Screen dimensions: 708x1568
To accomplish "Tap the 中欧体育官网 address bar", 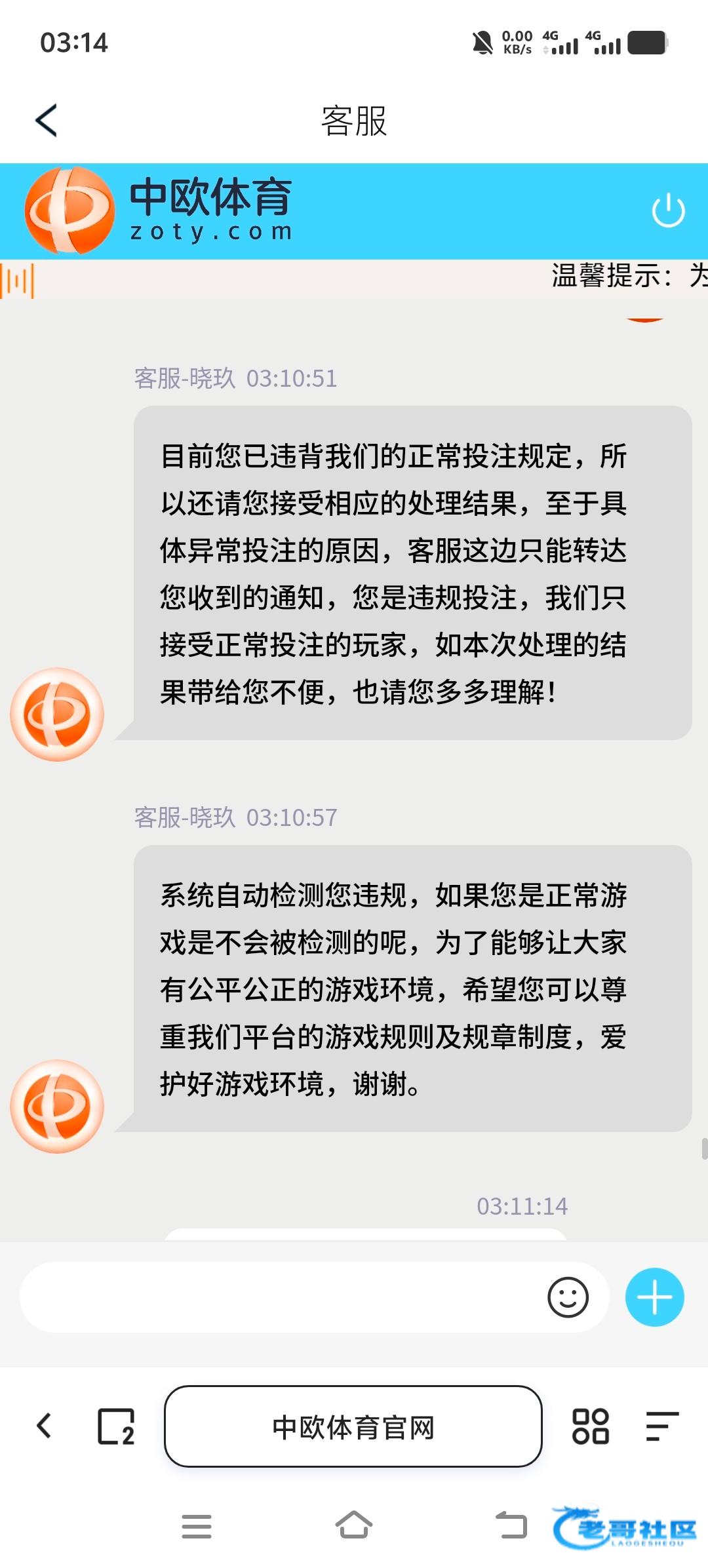I will pyautogui.click(x=353, y=1426).
